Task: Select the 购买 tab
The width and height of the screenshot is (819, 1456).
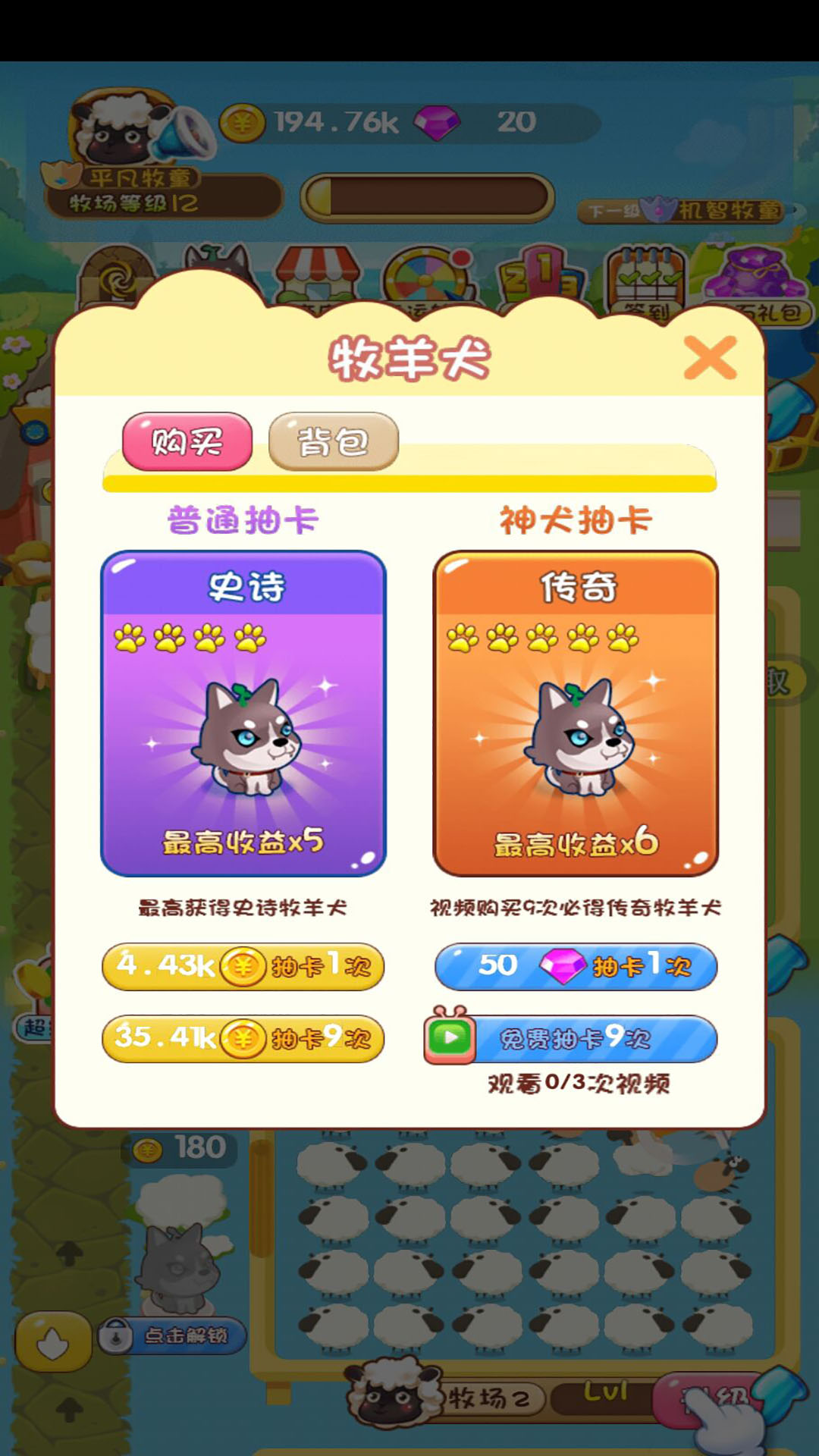Action: [x=187, y=441]
